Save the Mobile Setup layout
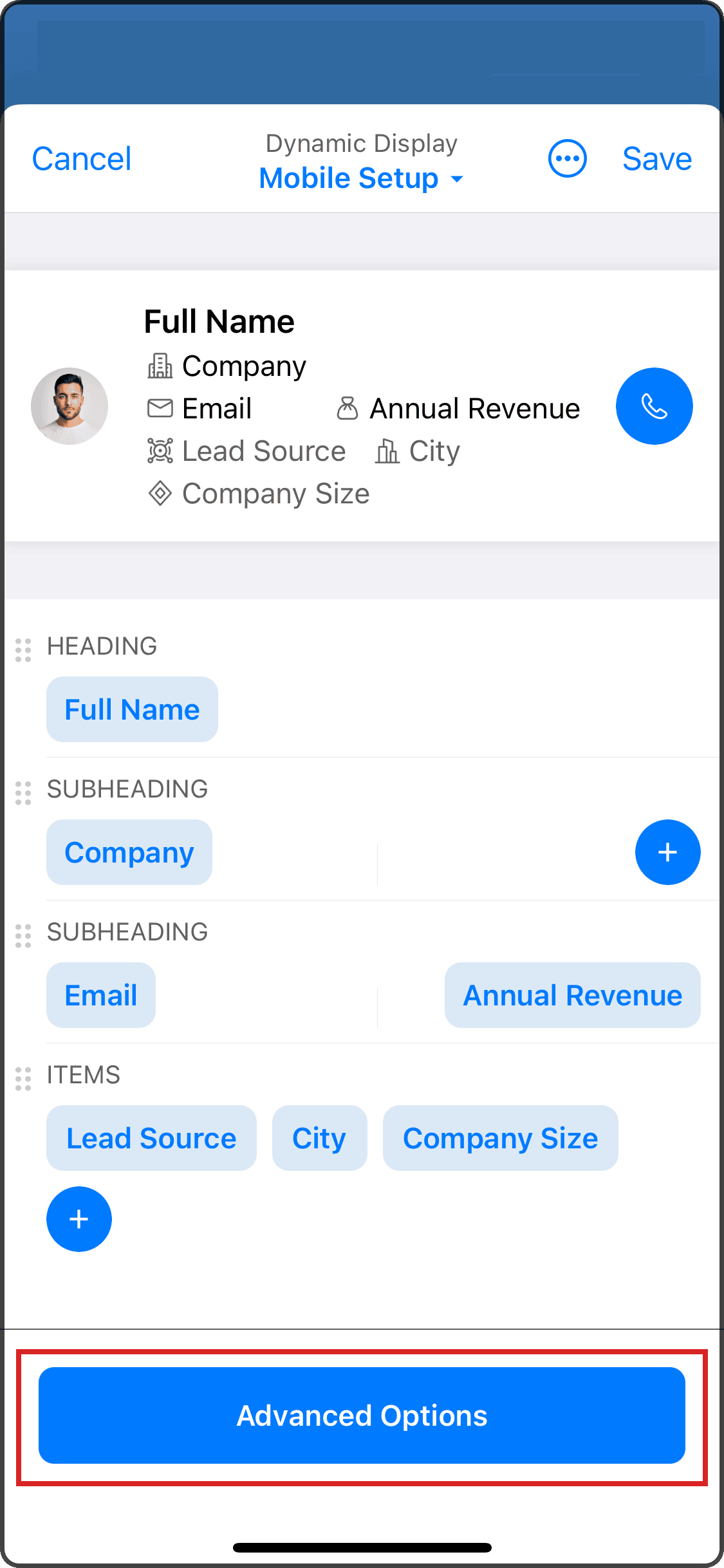724x1568 pixels. pyautogui.click(x=656, y=159)
